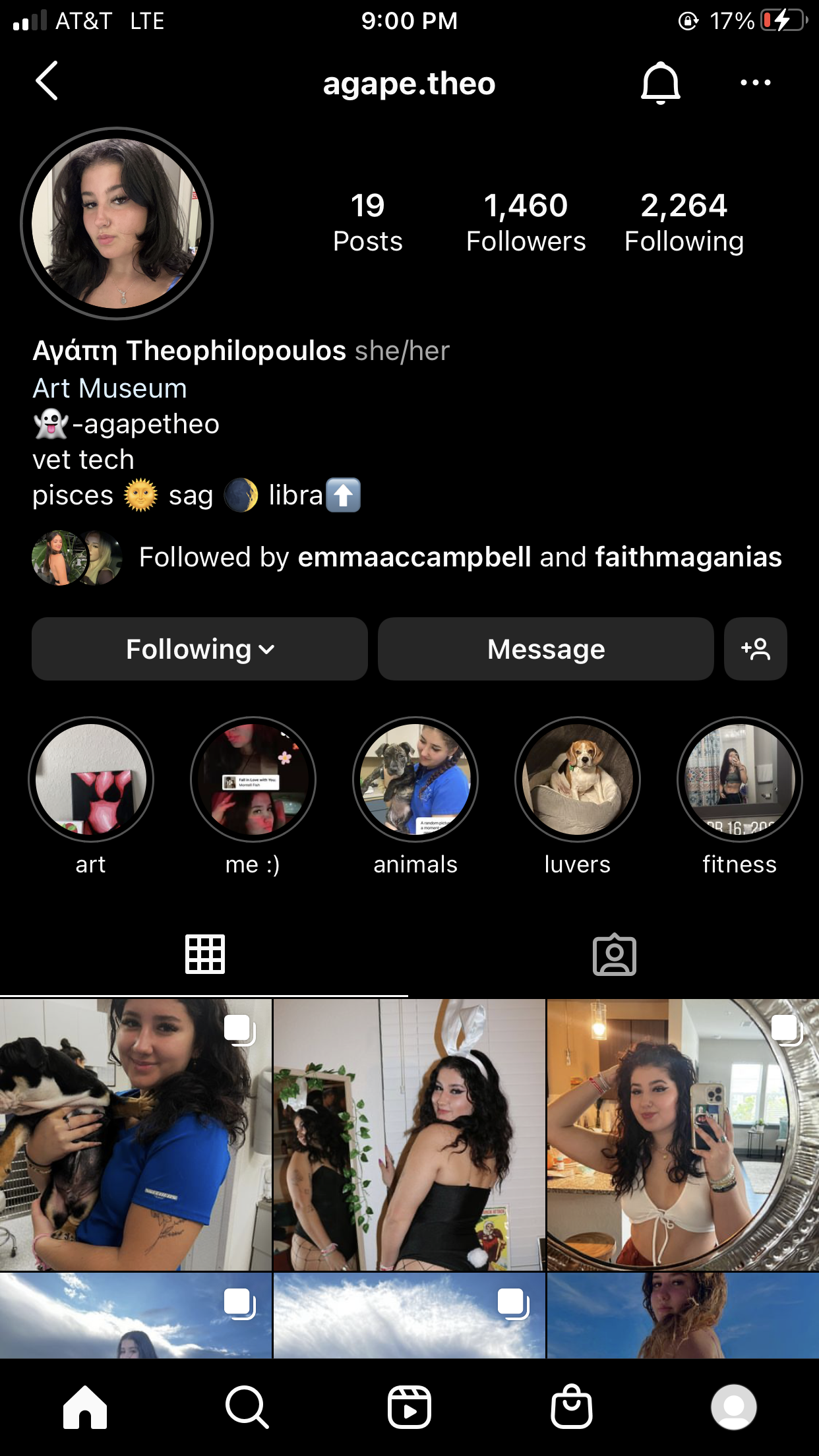
Task: View the profile picture
Action: coord(117,224)
